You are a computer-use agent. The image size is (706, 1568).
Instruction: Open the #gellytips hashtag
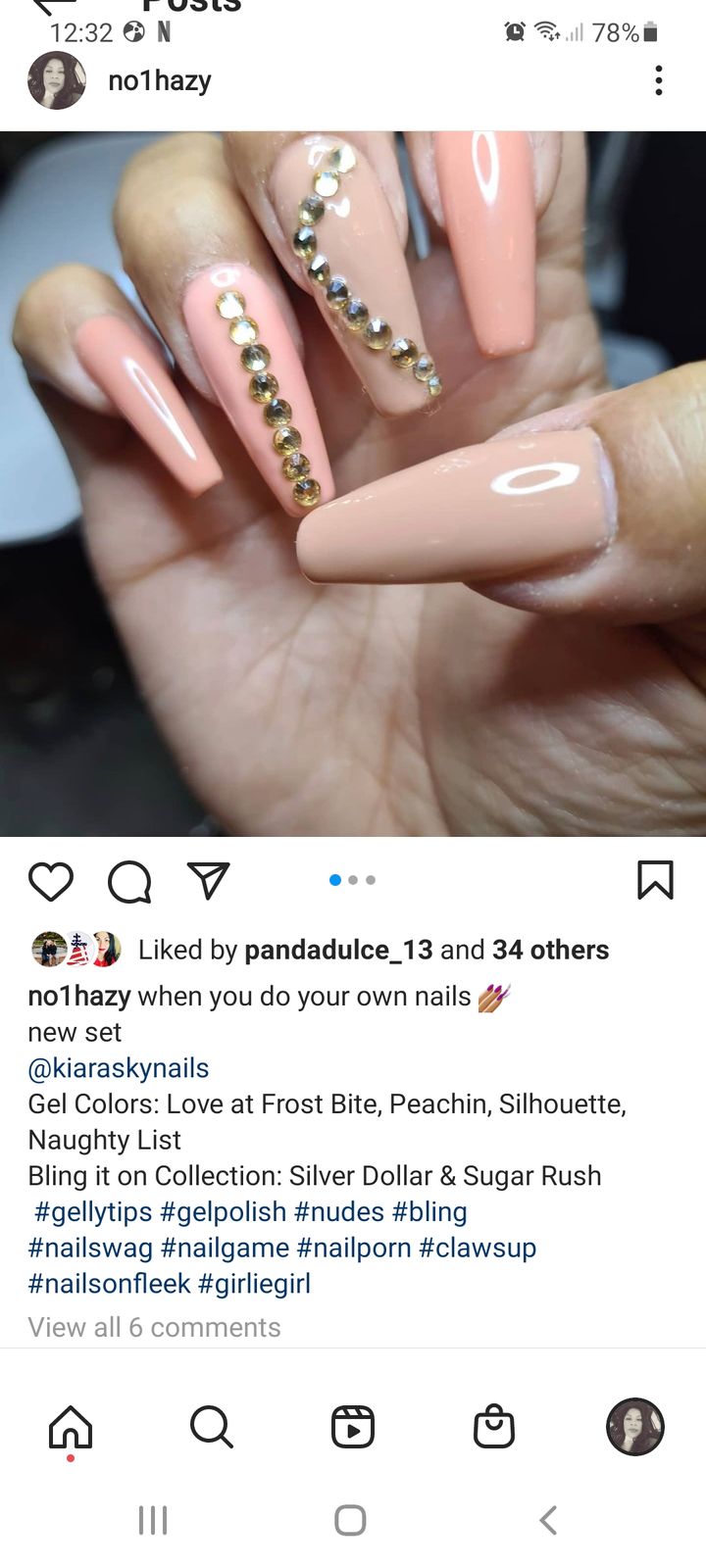pos(93,1212)
